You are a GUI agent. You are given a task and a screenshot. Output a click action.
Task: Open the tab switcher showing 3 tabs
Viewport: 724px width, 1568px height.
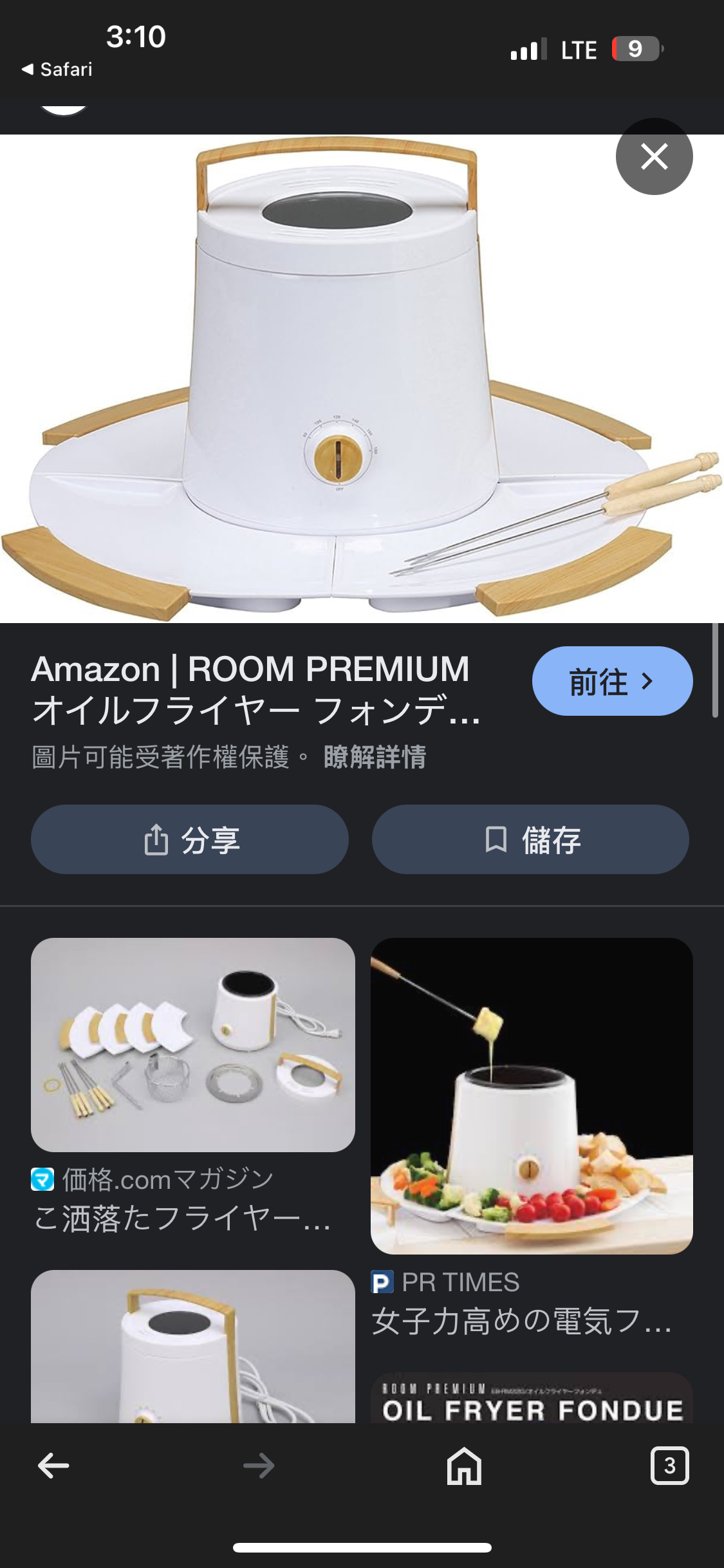point(669,1466)
